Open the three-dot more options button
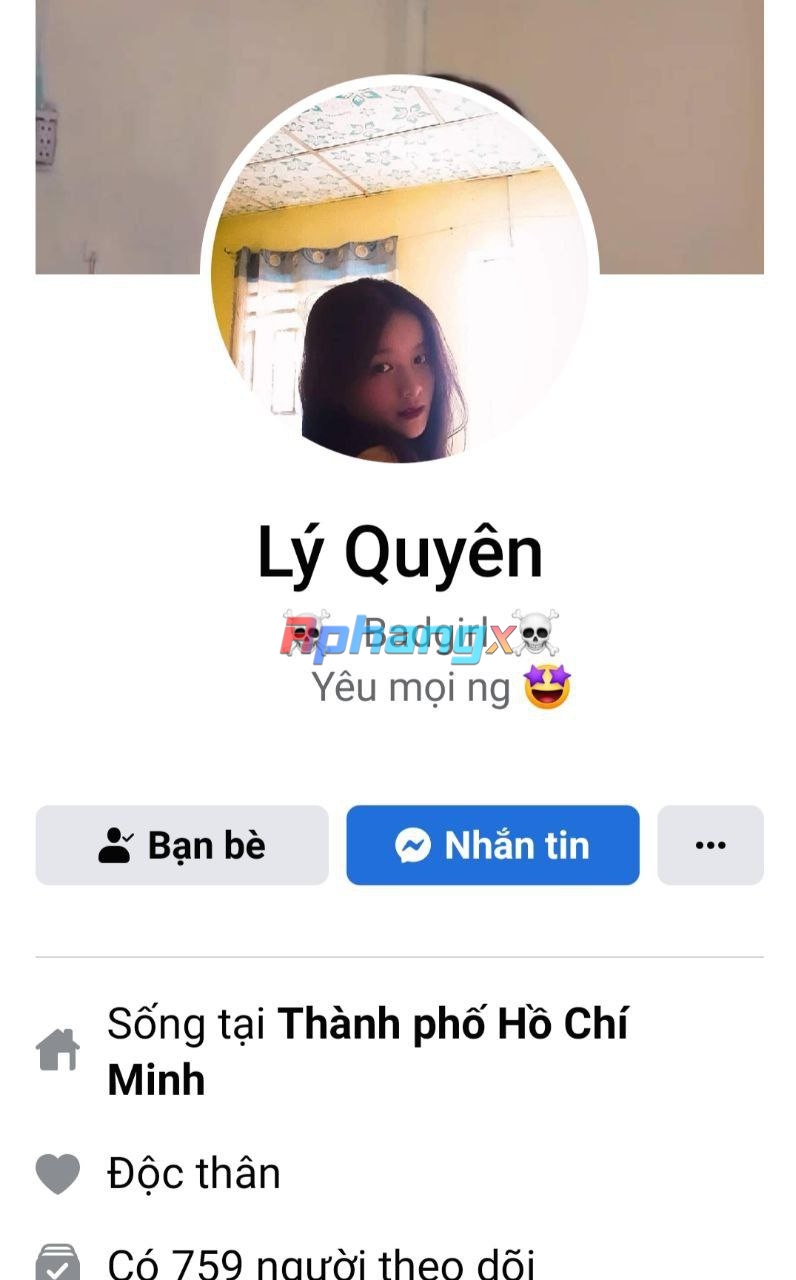The width and height of the screenshot is (796, 1280). pyautogui.click(x=710, y=845)
